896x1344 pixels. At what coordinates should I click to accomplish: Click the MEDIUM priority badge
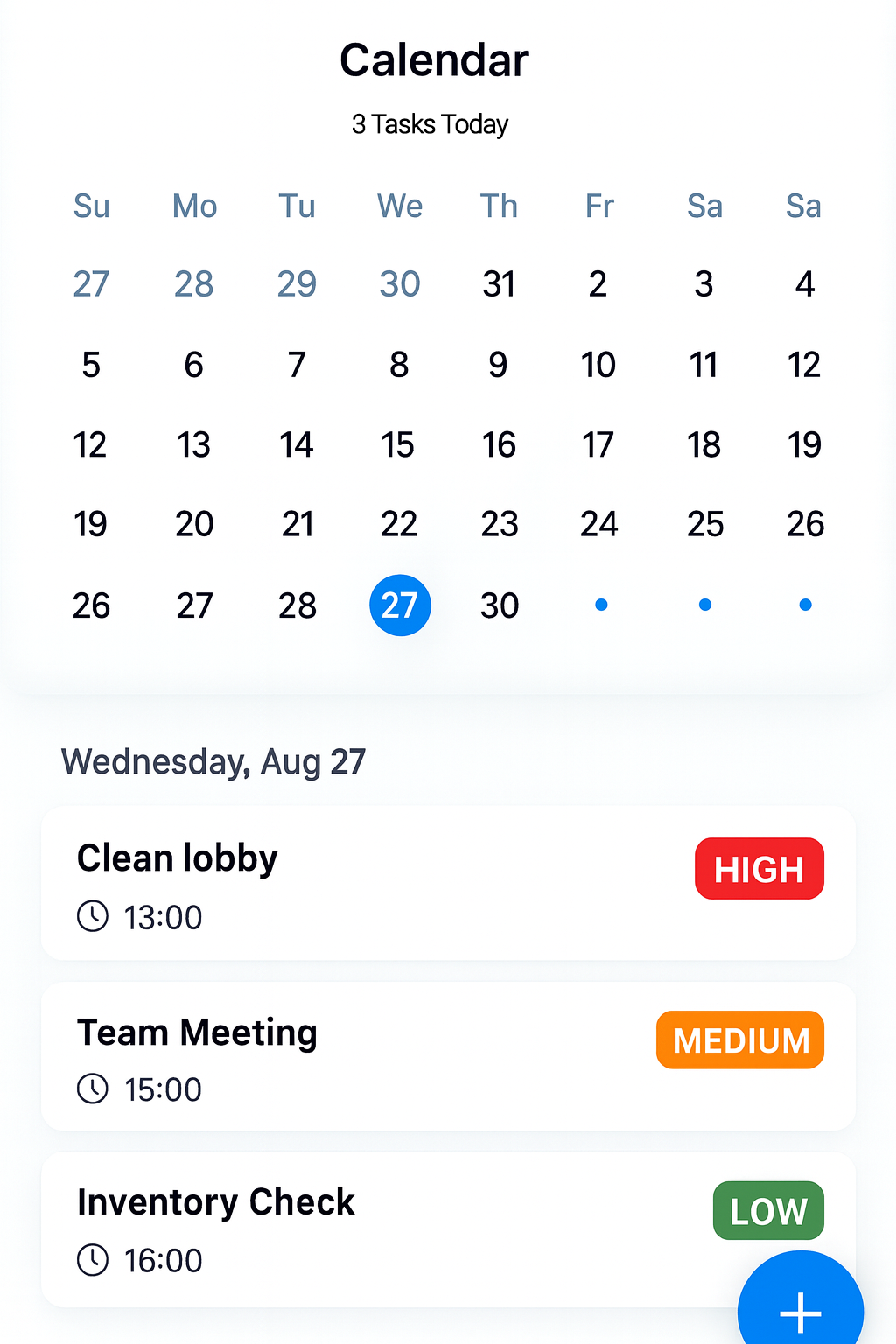point(739,1039)
